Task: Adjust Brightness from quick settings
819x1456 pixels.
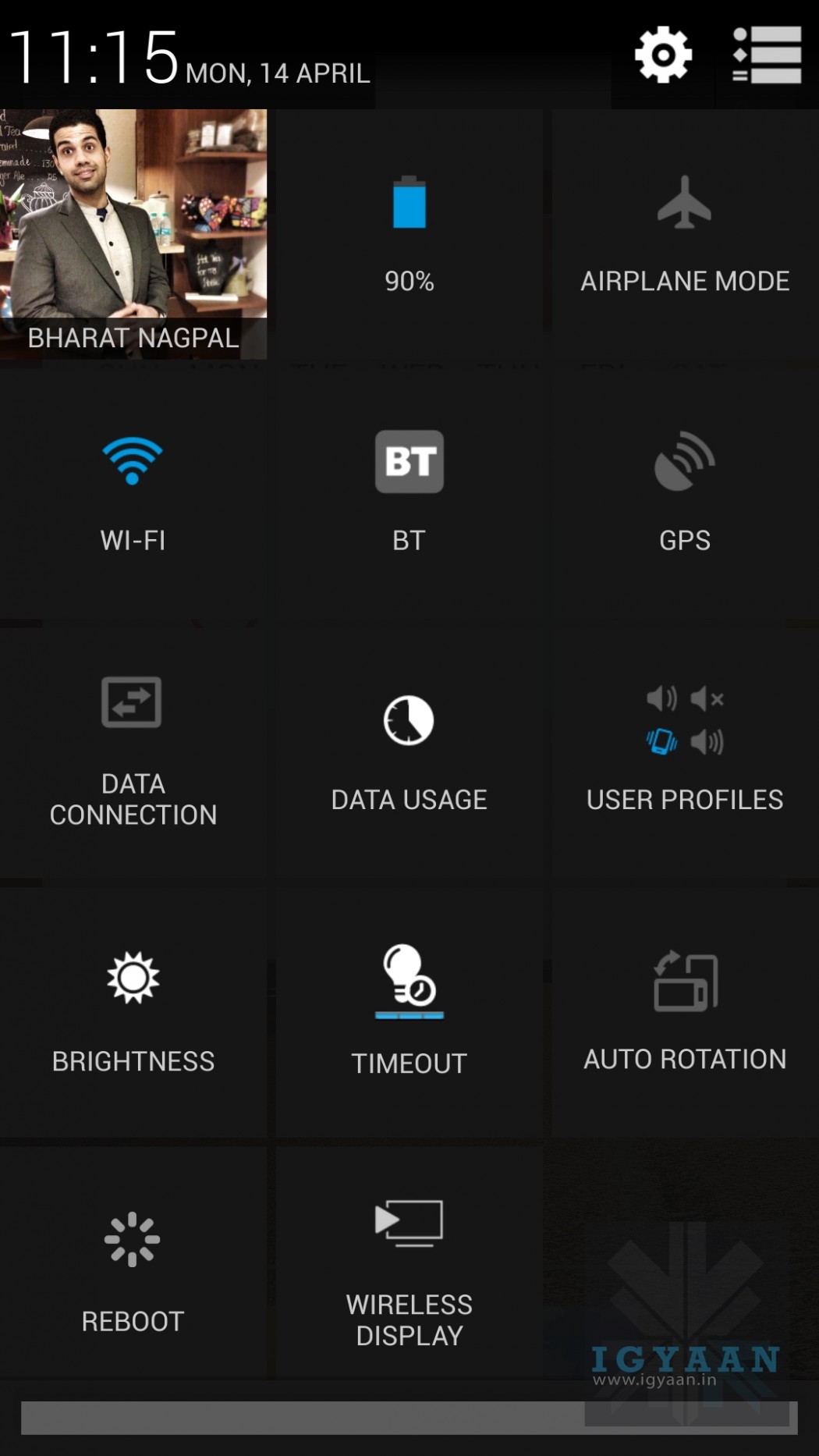Action: pyautogui.click(x=133, y=1011)
